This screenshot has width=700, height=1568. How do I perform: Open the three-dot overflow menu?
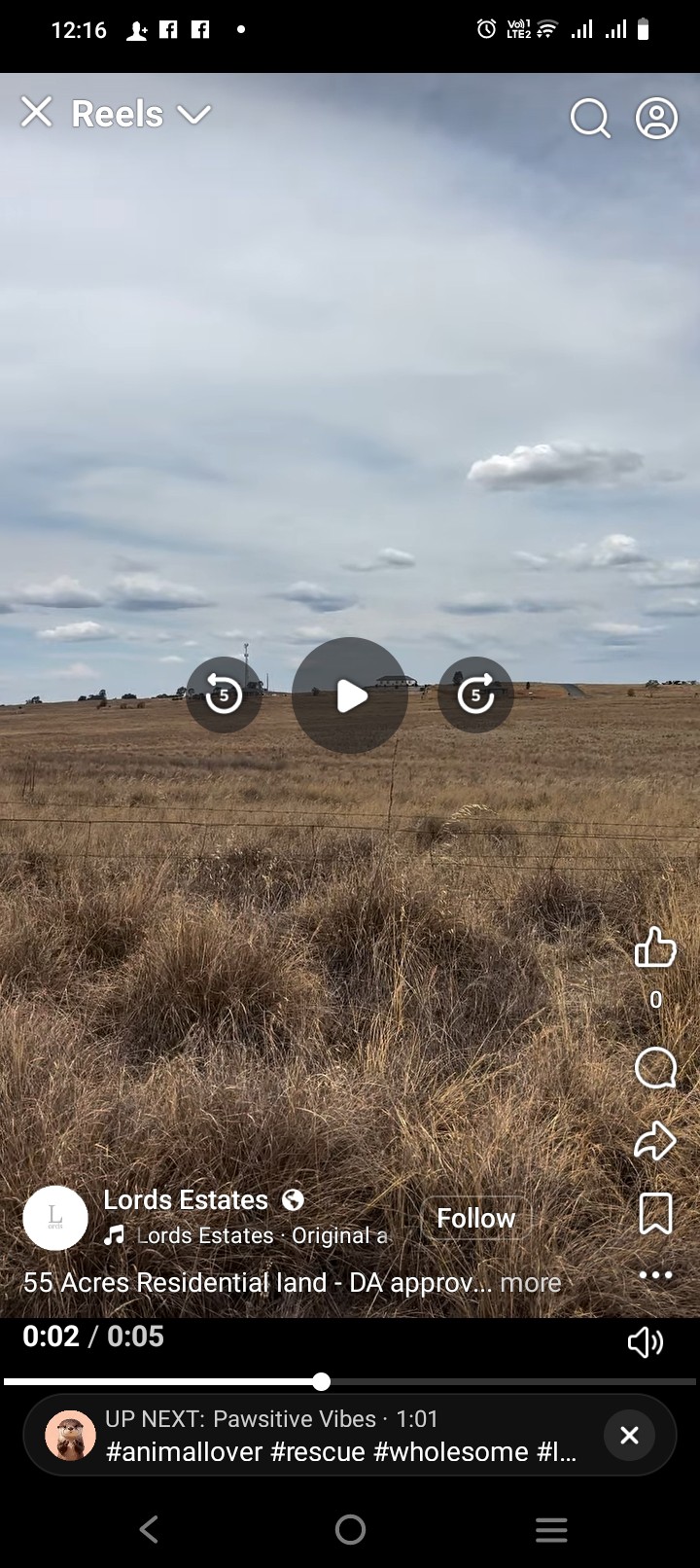(655, 1274)
